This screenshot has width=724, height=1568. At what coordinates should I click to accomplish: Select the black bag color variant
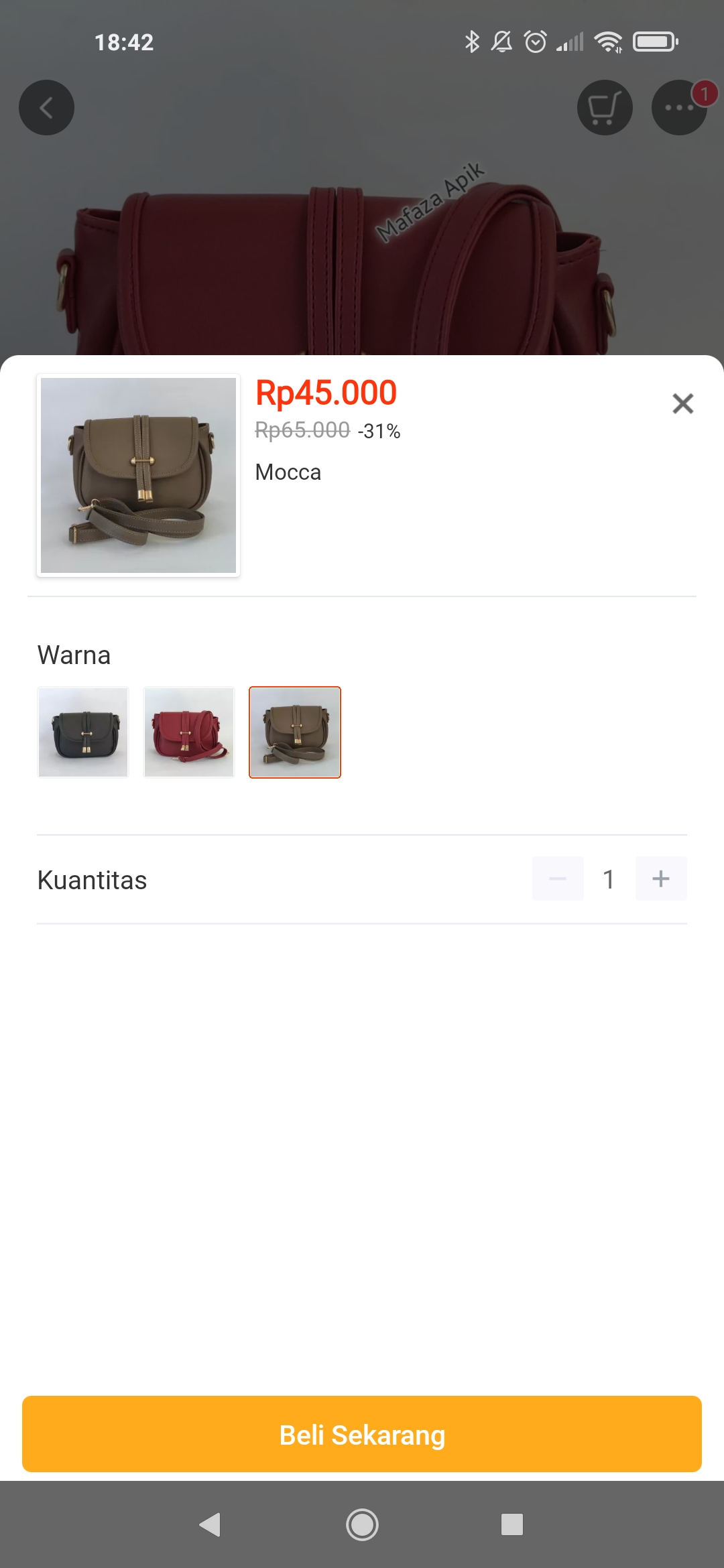tap(82, 732)
